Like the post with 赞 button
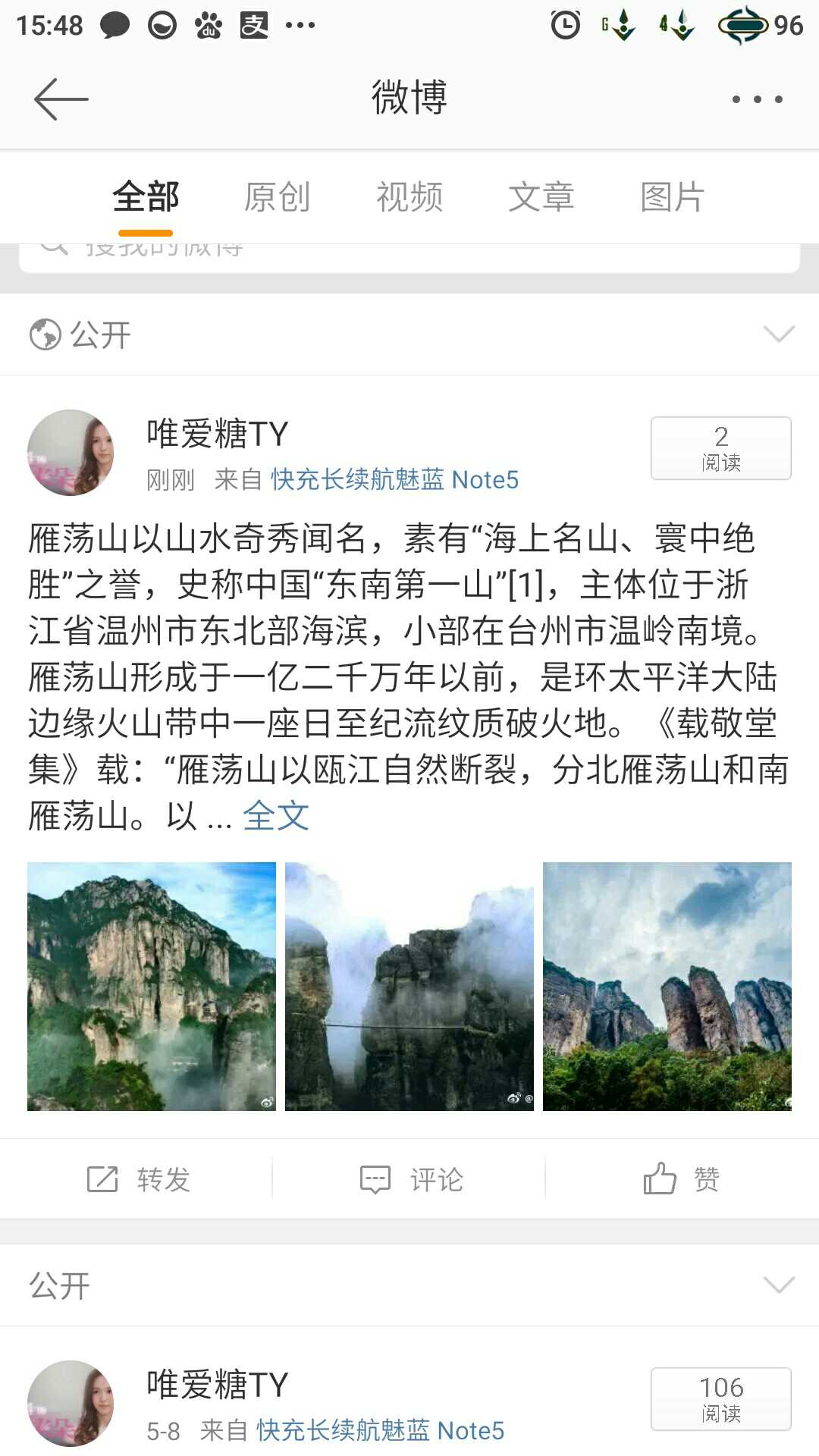819x1456 pixels. (680, 1179)
